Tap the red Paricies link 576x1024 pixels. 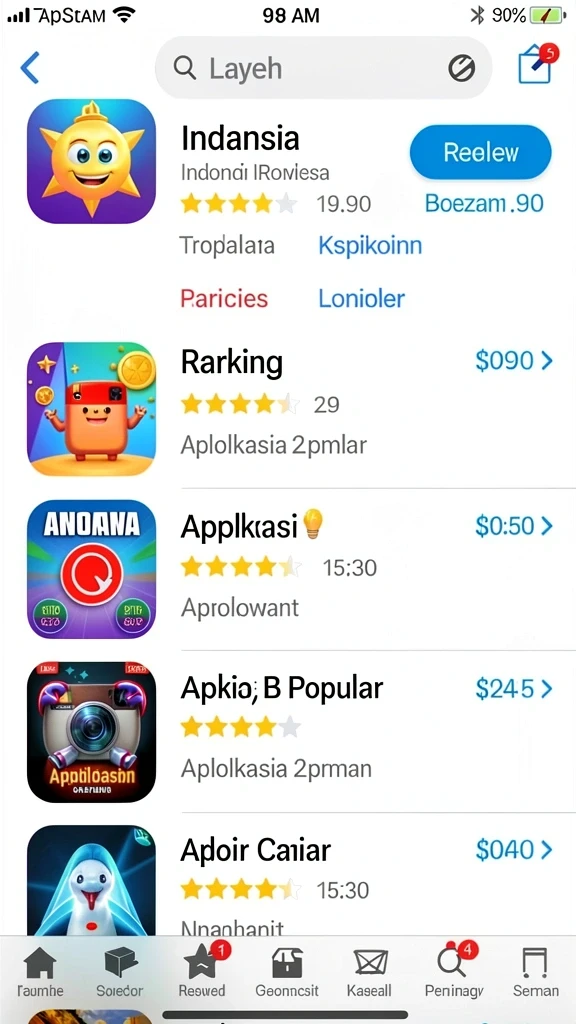pos(224,298)
